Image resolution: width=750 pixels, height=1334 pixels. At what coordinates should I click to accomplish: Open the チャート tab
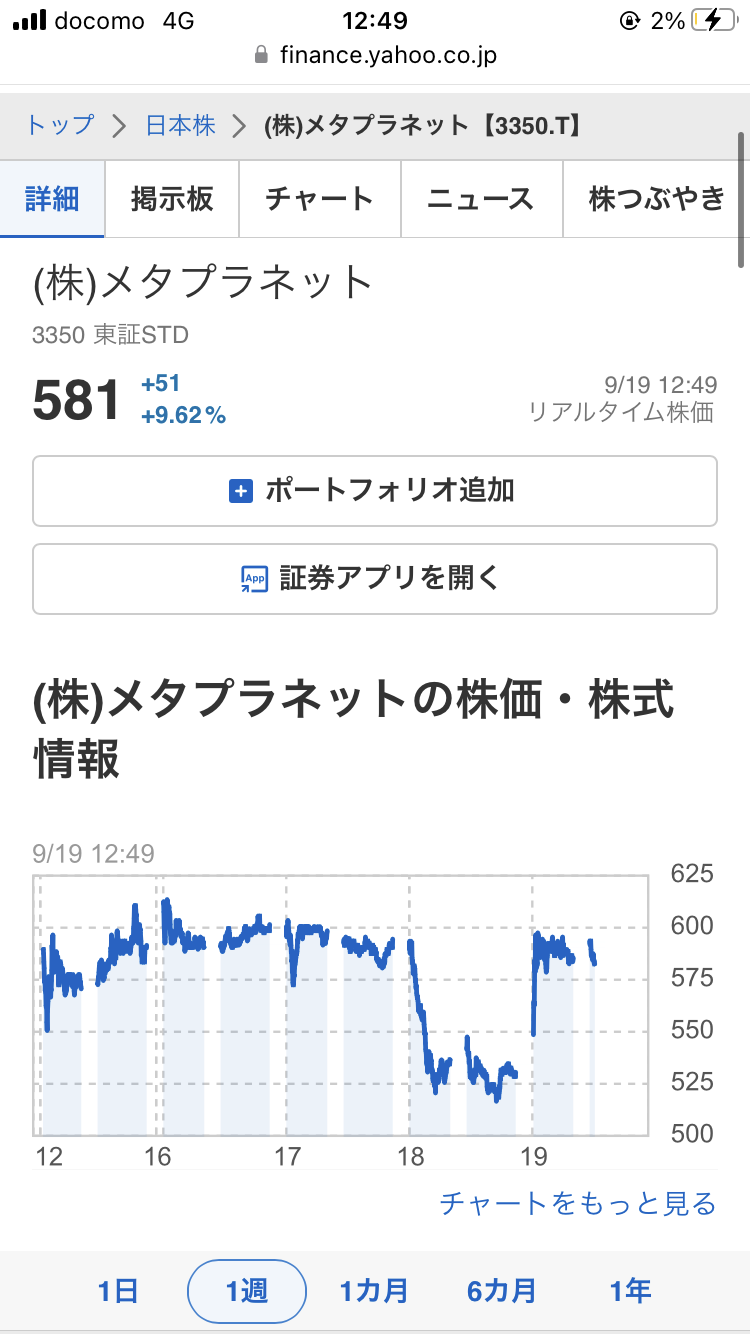320,199
